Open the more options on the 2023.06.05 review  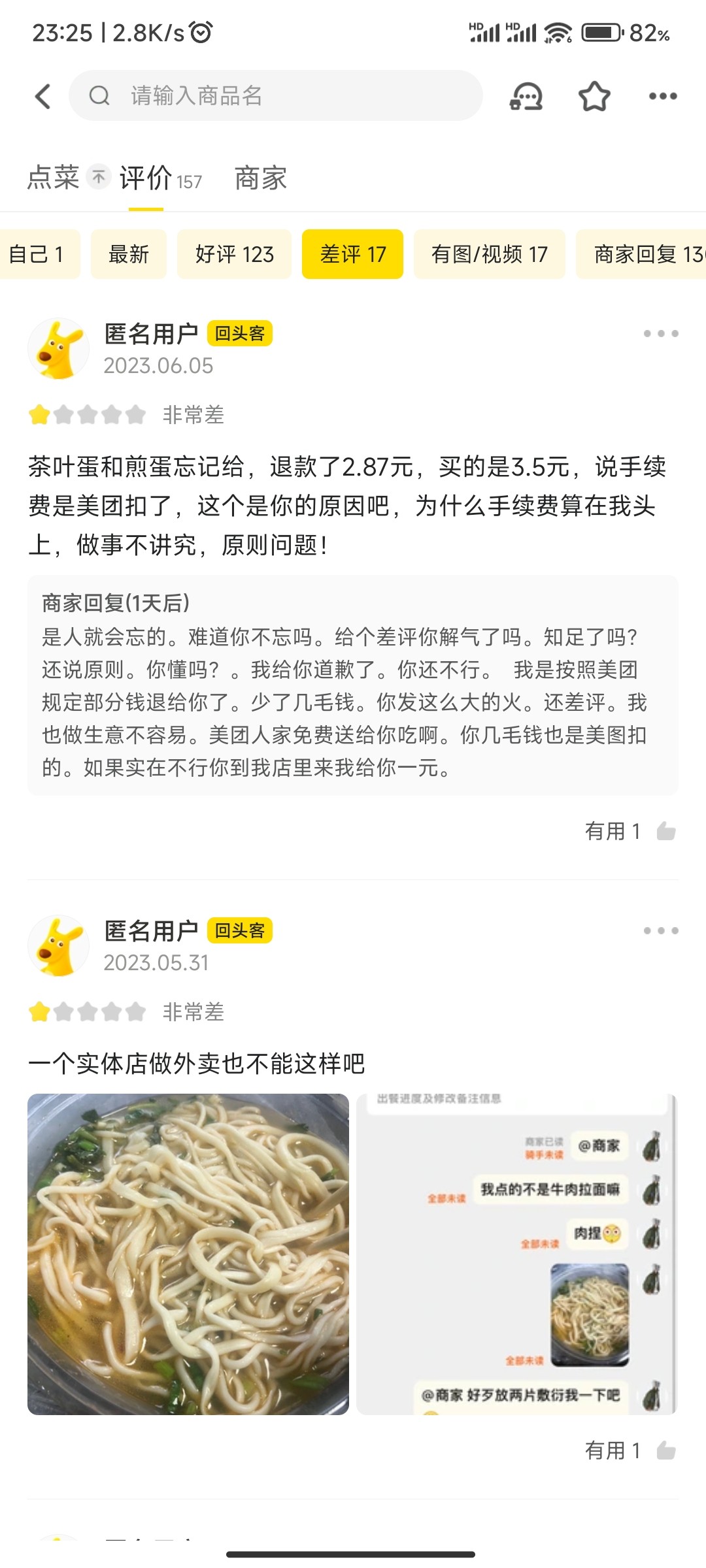pos(660,334)
